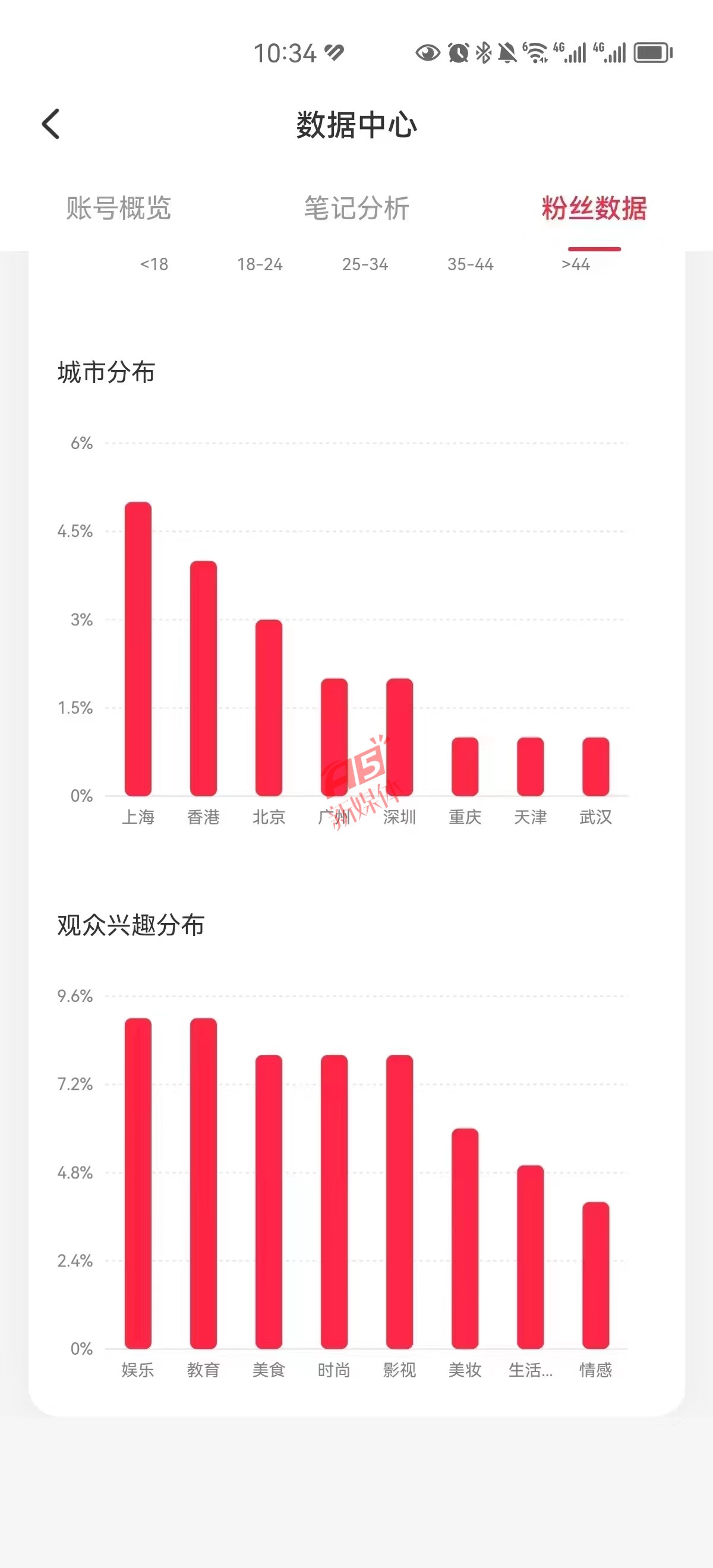Switch to the 账号概览 tab
Image resolution: width=713 pixels, height=1568 pixels.
(x=119, y=208)
